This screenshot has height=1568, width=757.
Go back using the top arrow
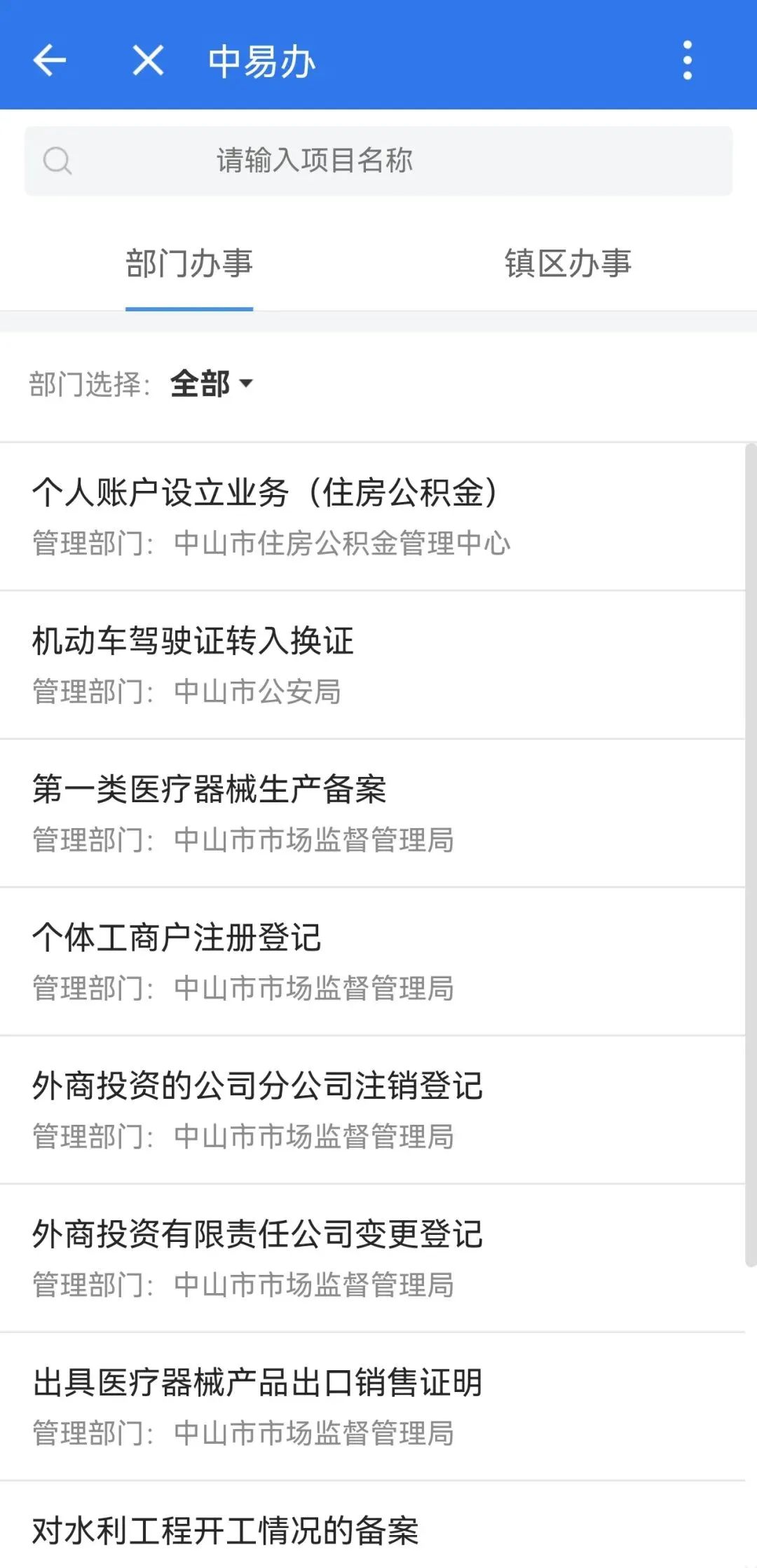tap(50, 60)
